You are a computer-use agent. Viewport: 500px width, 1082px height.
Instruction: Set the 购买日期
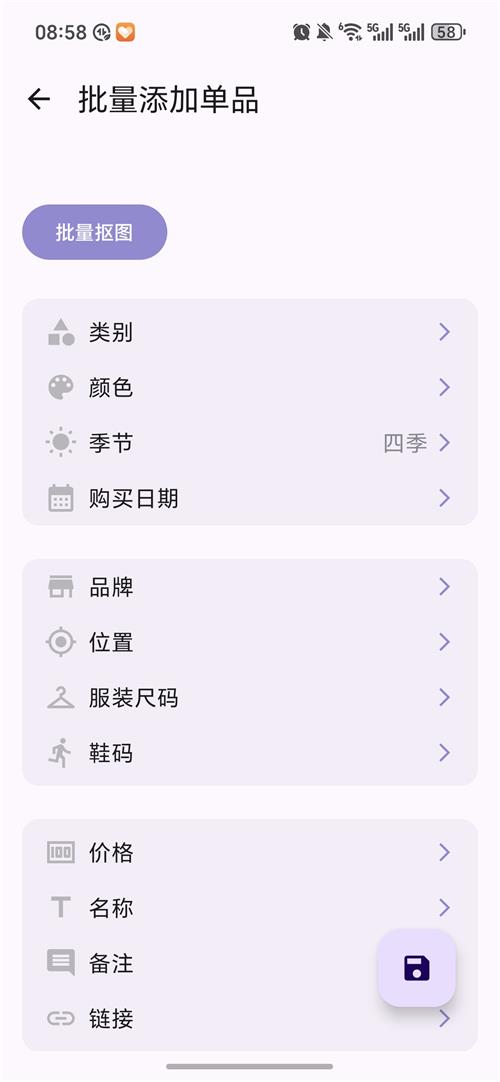pos(250,498)
